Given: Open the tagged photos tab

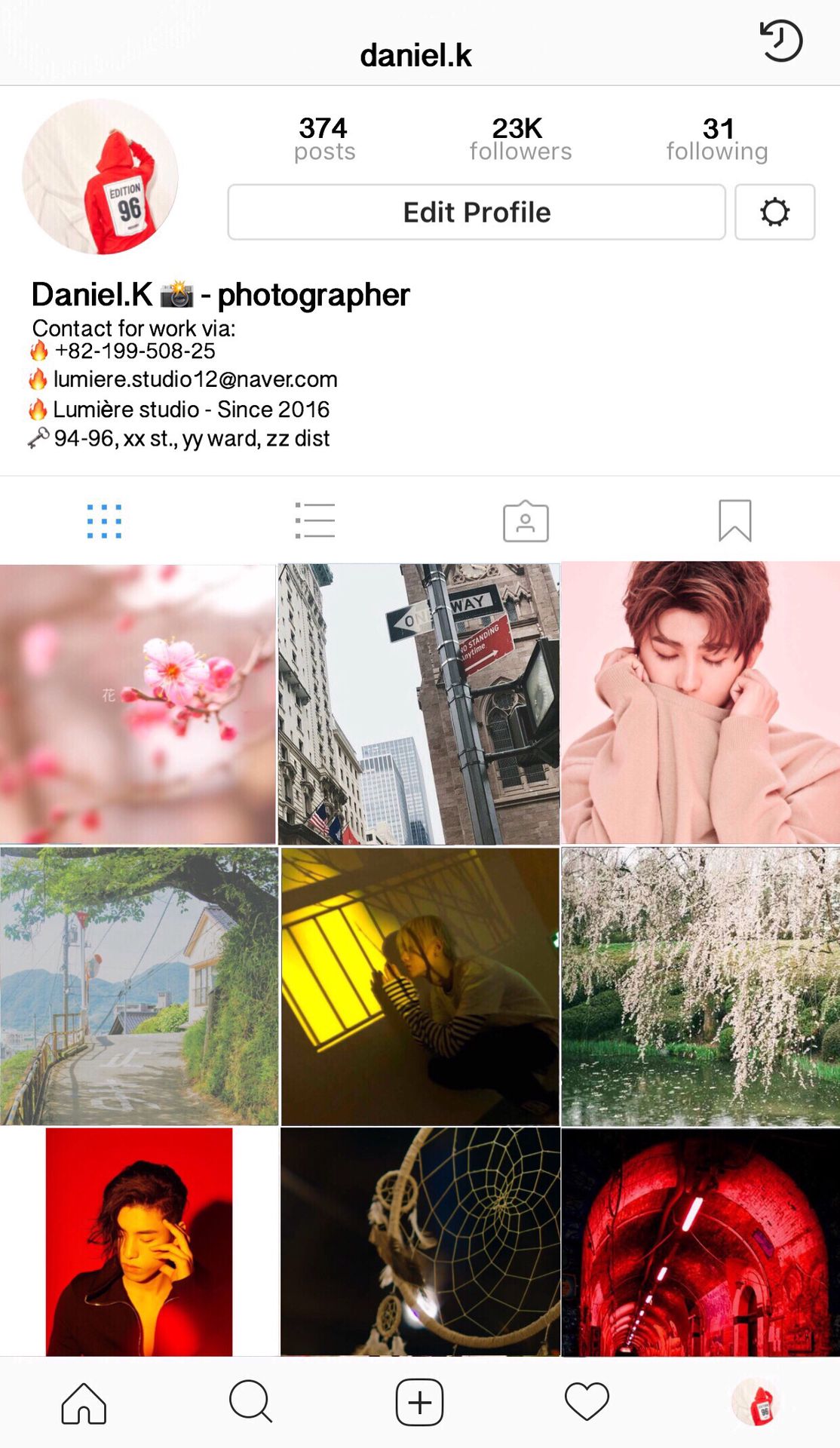Looking at the screenshot, I should pyautogui.click(x=526, y=521).
